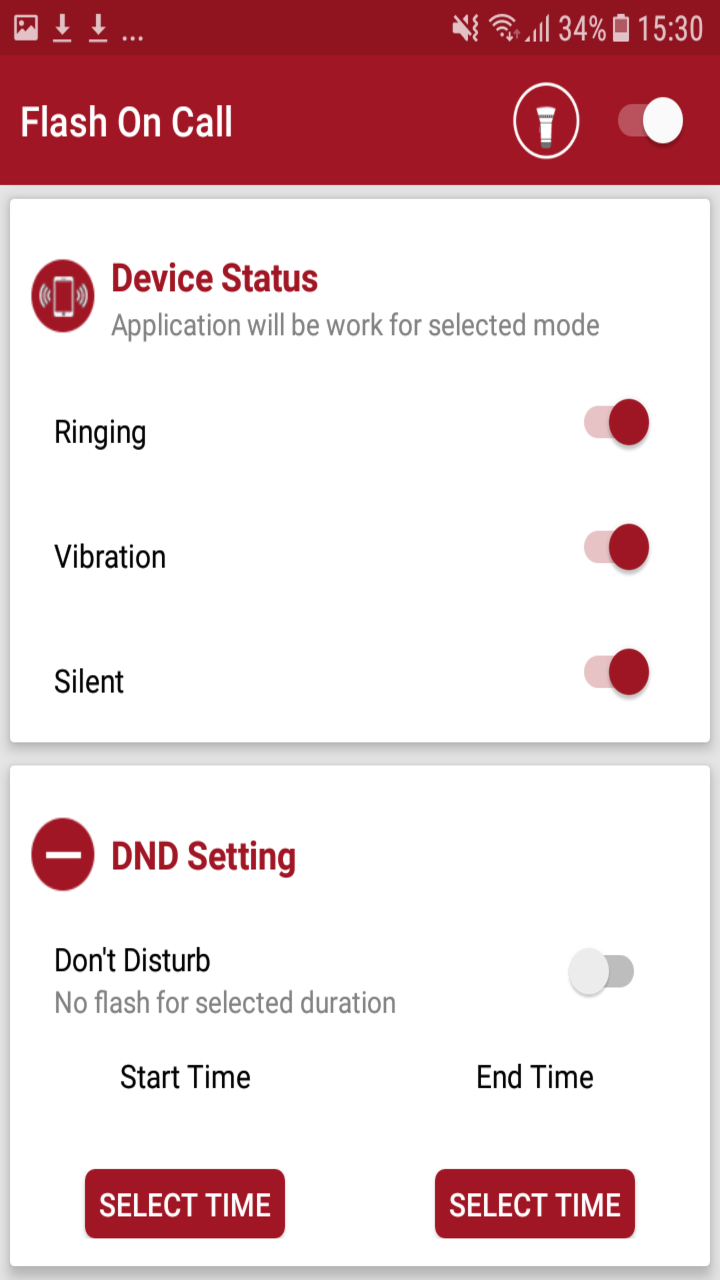Image resolution: width=720 pixels, height=1280 pixels.
Task: Tap the overflow dots in the status bar
Action: 130,30
